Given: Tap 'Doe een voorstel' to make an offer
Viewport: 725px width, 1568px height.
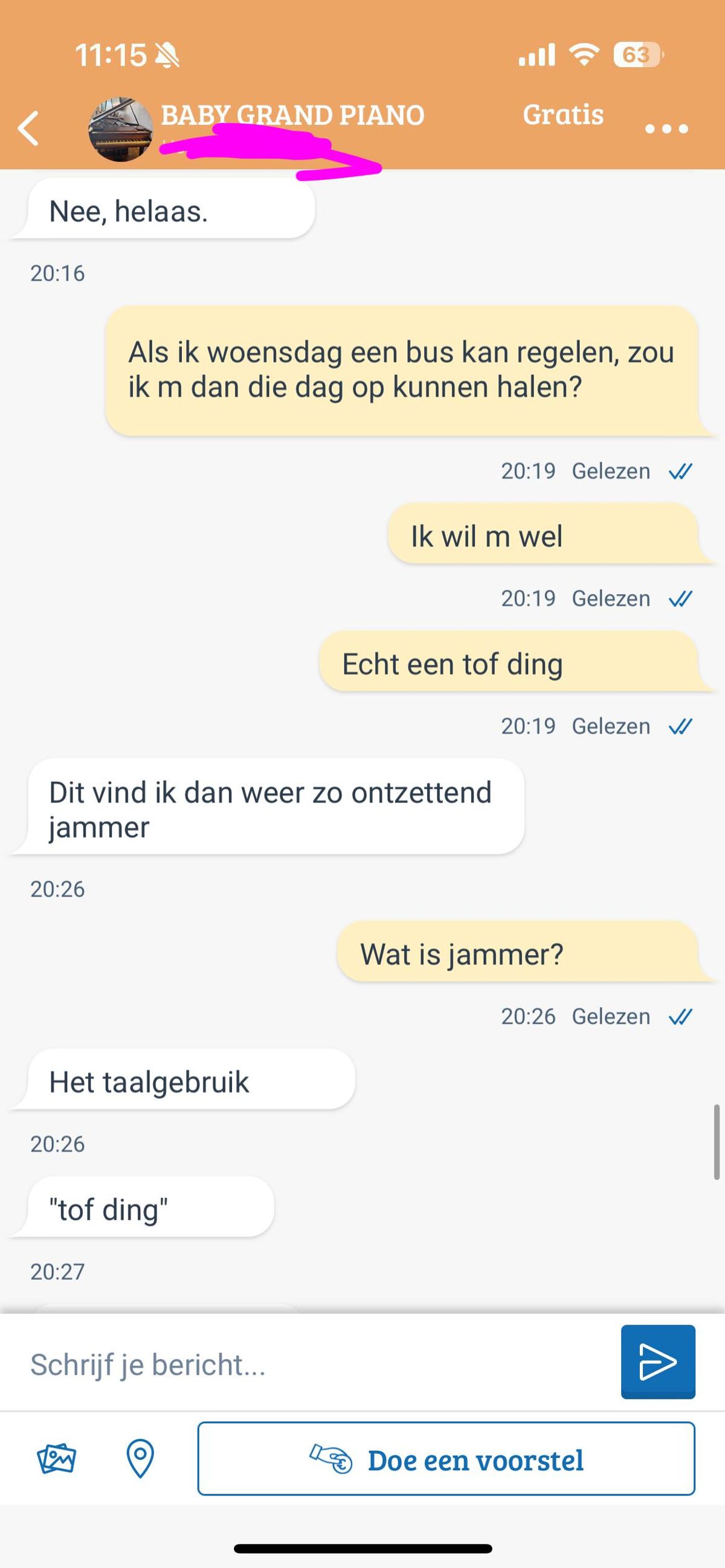Looking at the screenshot, I should (446, 1459).
